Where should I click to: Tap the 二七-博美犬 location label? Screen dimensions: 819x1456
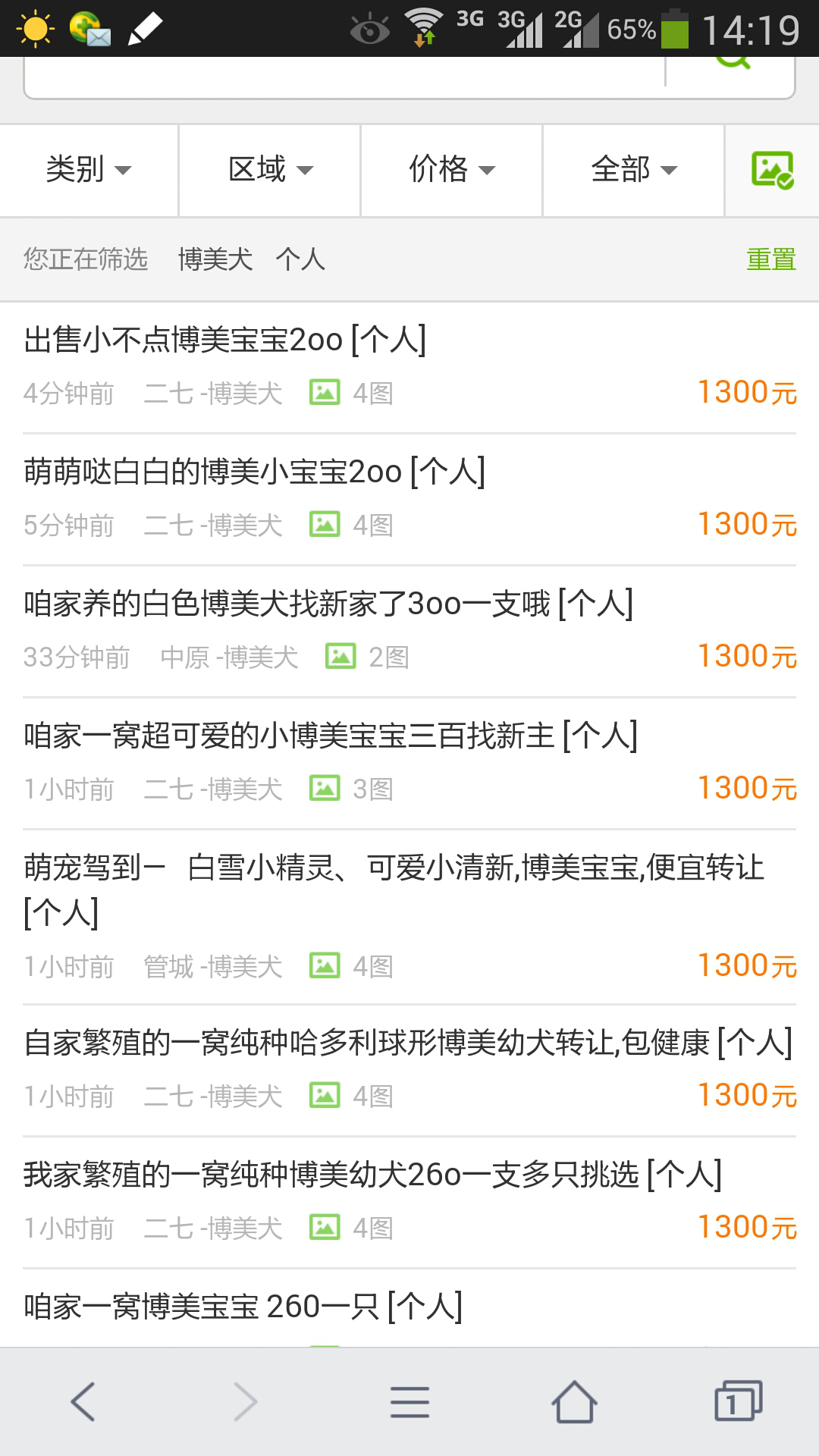[x=214, y=393]
